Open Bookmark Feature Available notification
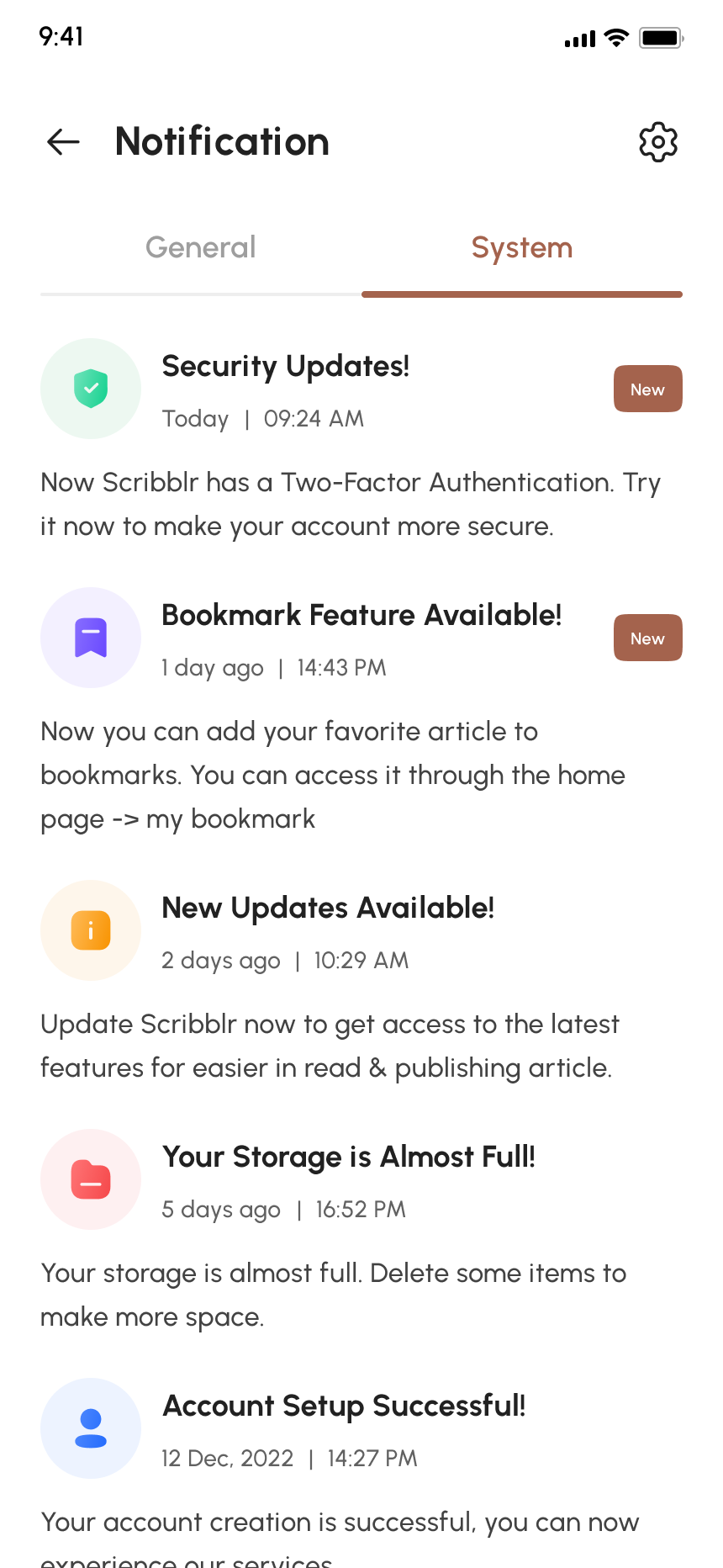Screen dimensions: 723x1568 coord(361,616)
